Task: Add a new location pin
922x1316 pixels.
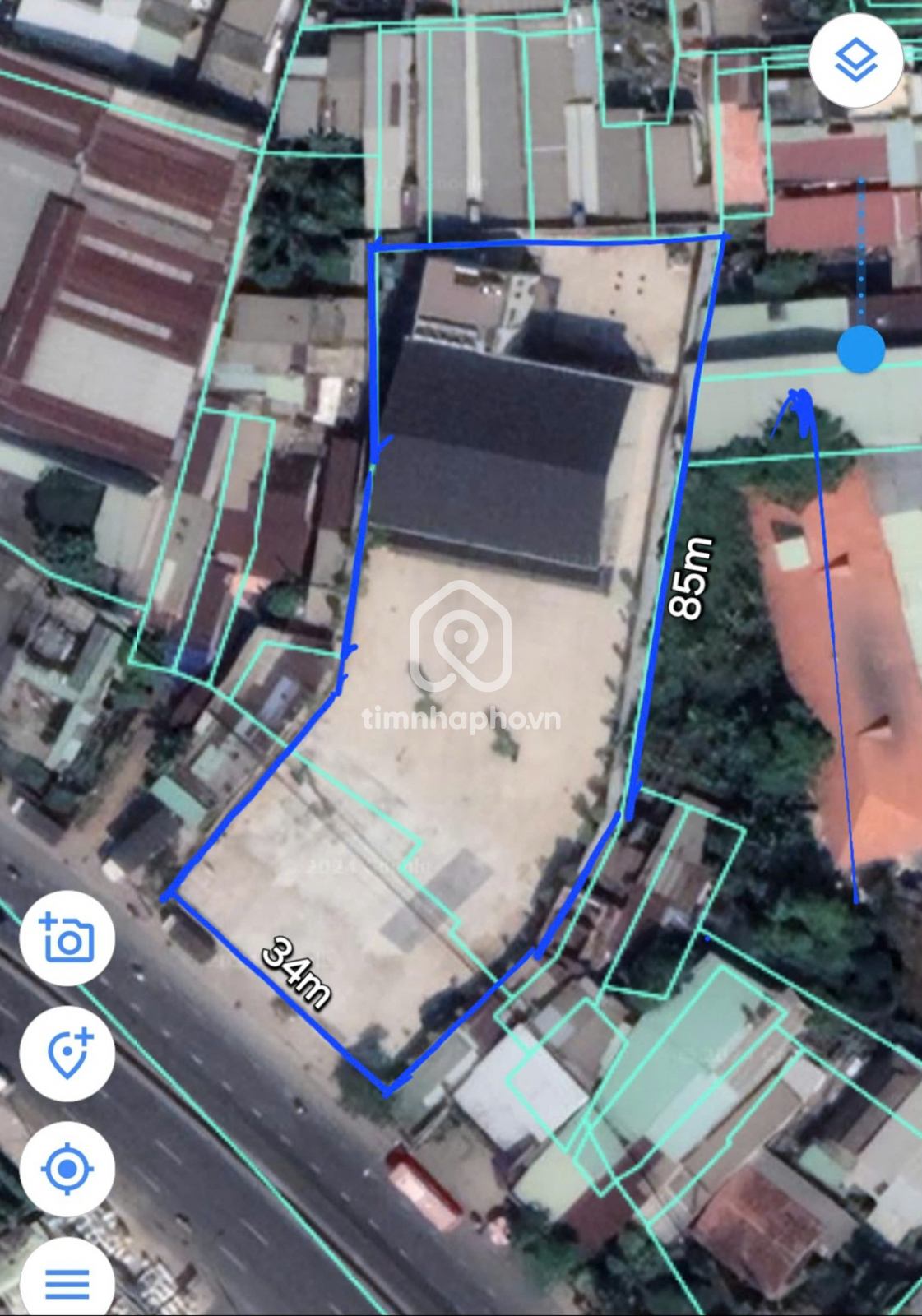Action: coord(67,1053)
